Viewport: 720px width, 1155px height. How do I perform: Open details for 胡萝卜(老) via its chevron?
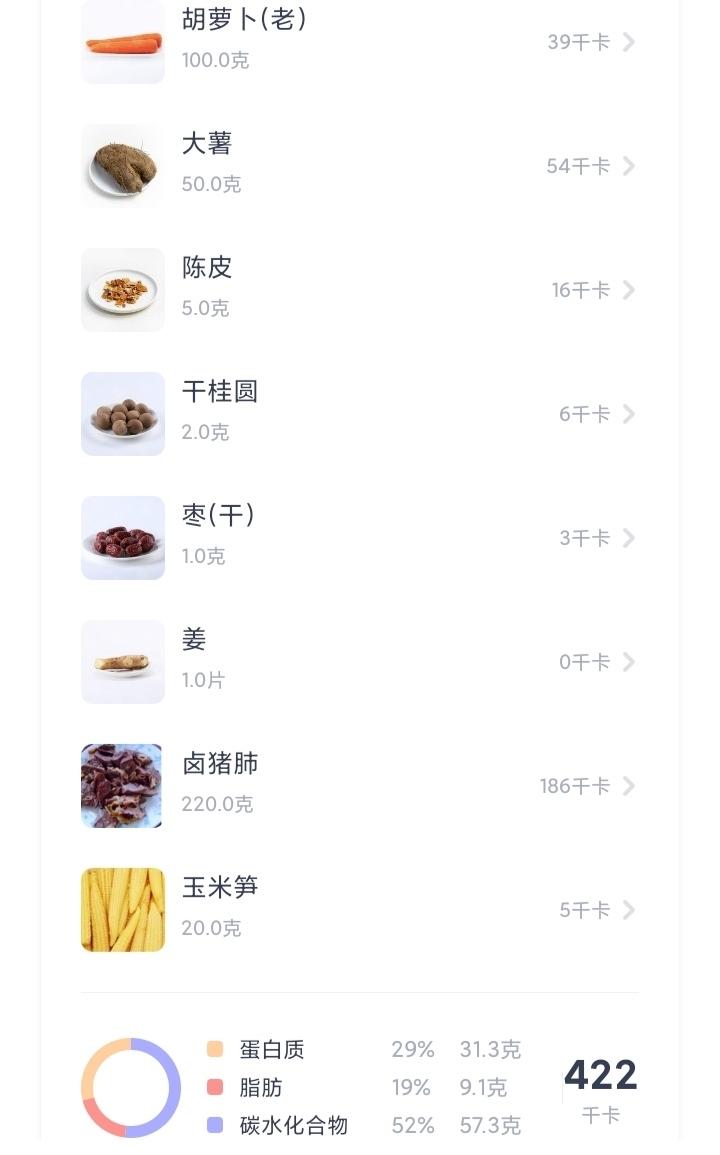(629, 42)
